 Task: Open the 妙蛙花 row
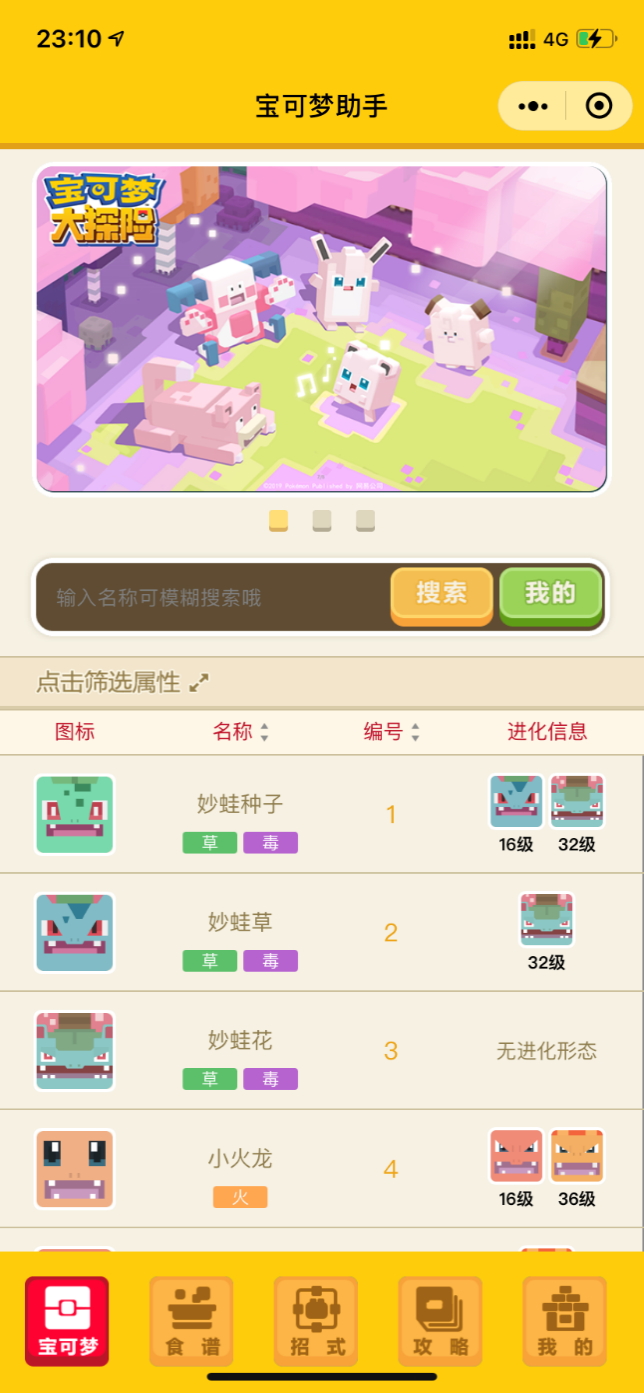(x=240, y=1050)
